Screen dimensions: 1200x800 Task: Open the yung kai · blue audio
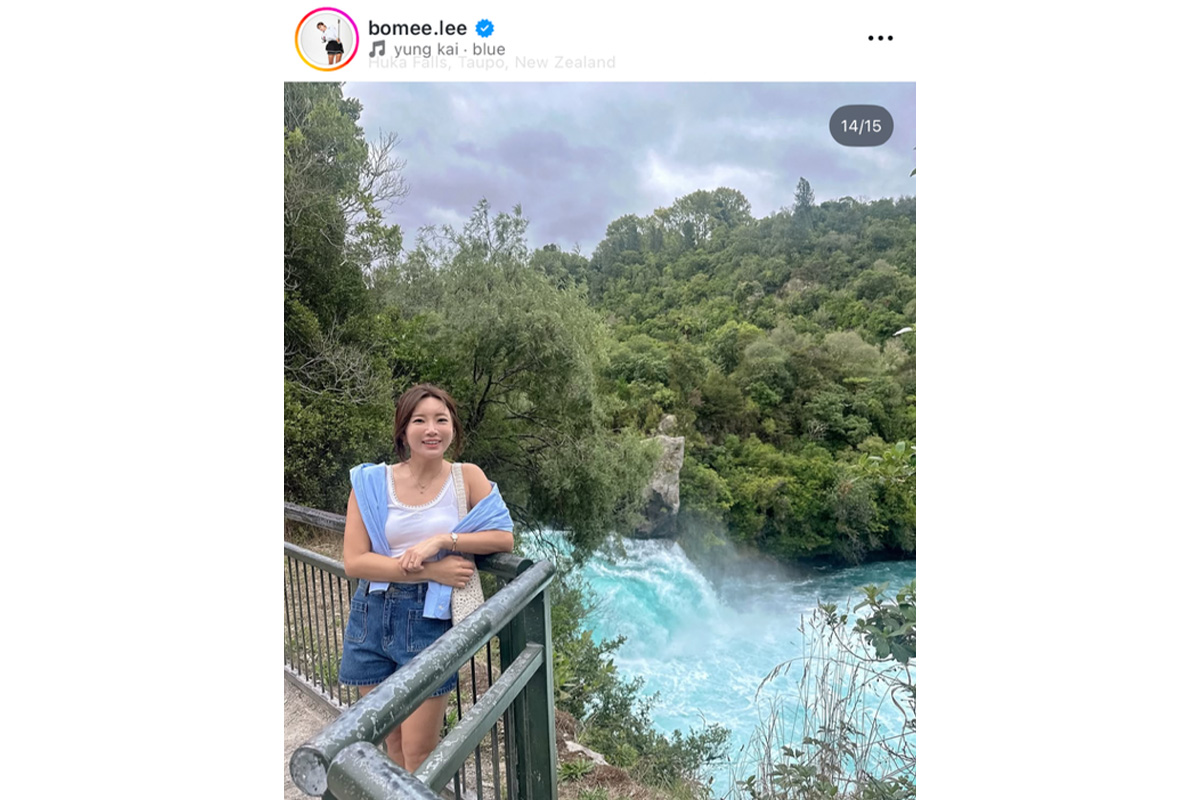(448, 49)
